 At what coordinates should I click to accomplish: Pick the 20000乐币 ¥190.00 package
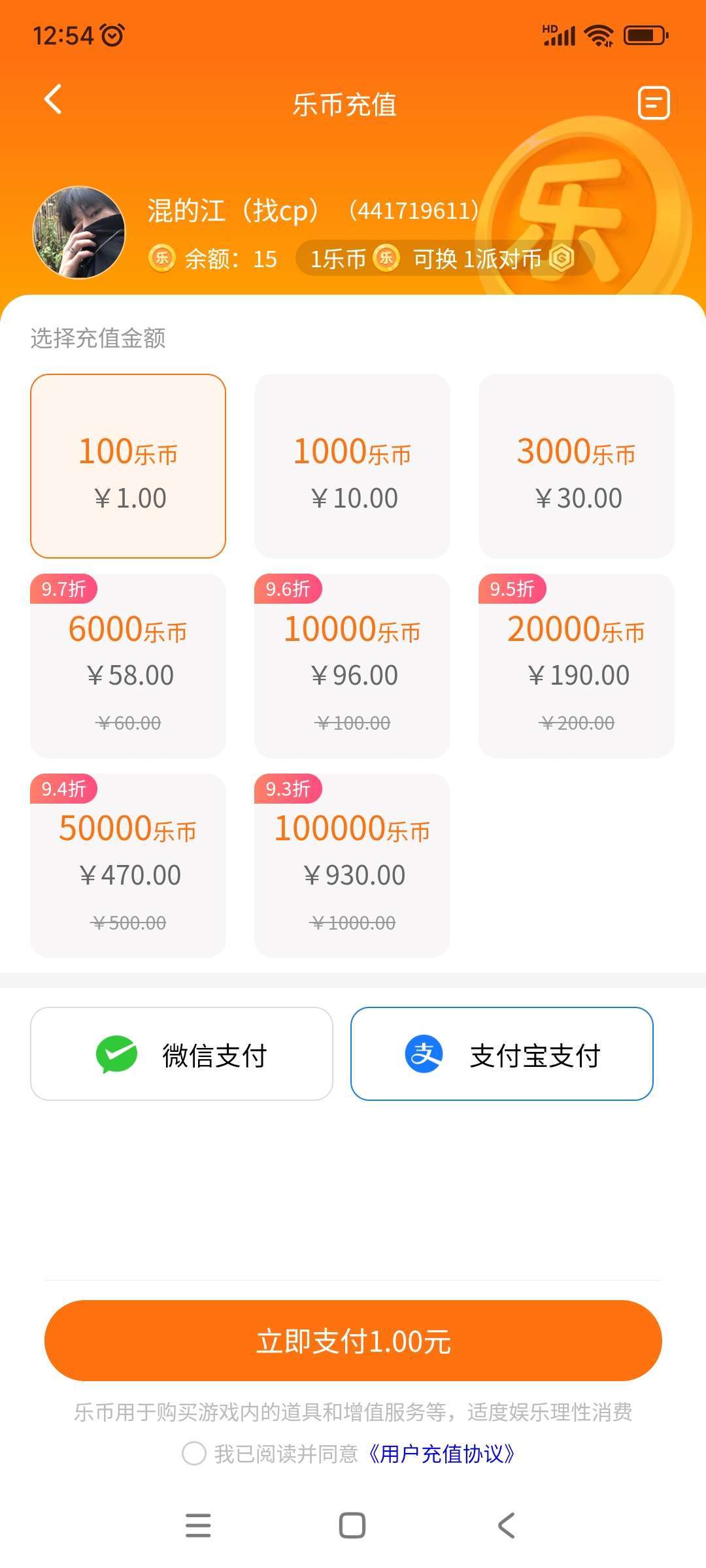(x=576, y=666)
